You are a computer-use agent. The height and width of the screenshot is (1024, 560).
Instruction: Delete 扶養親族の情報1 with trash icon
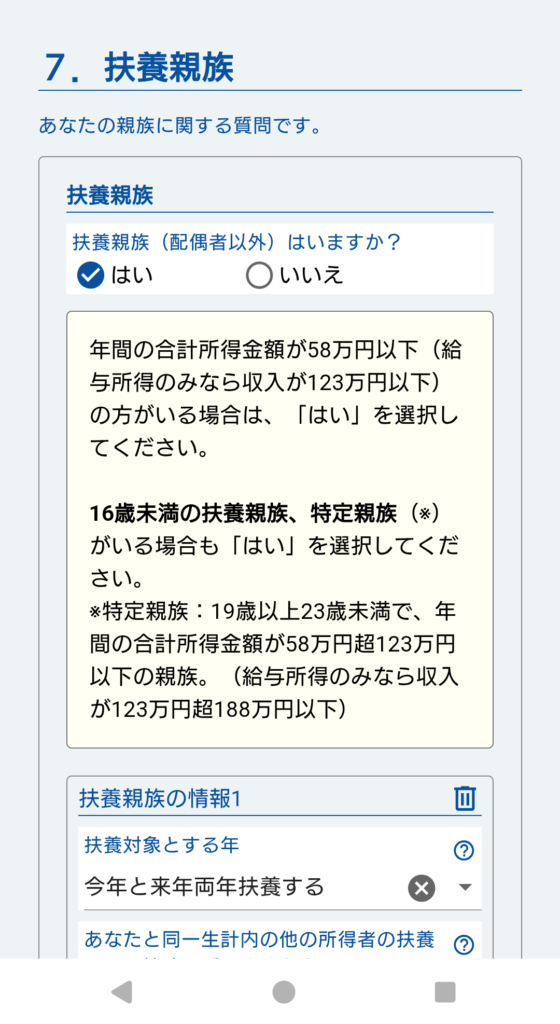click(x=465, y=798)
